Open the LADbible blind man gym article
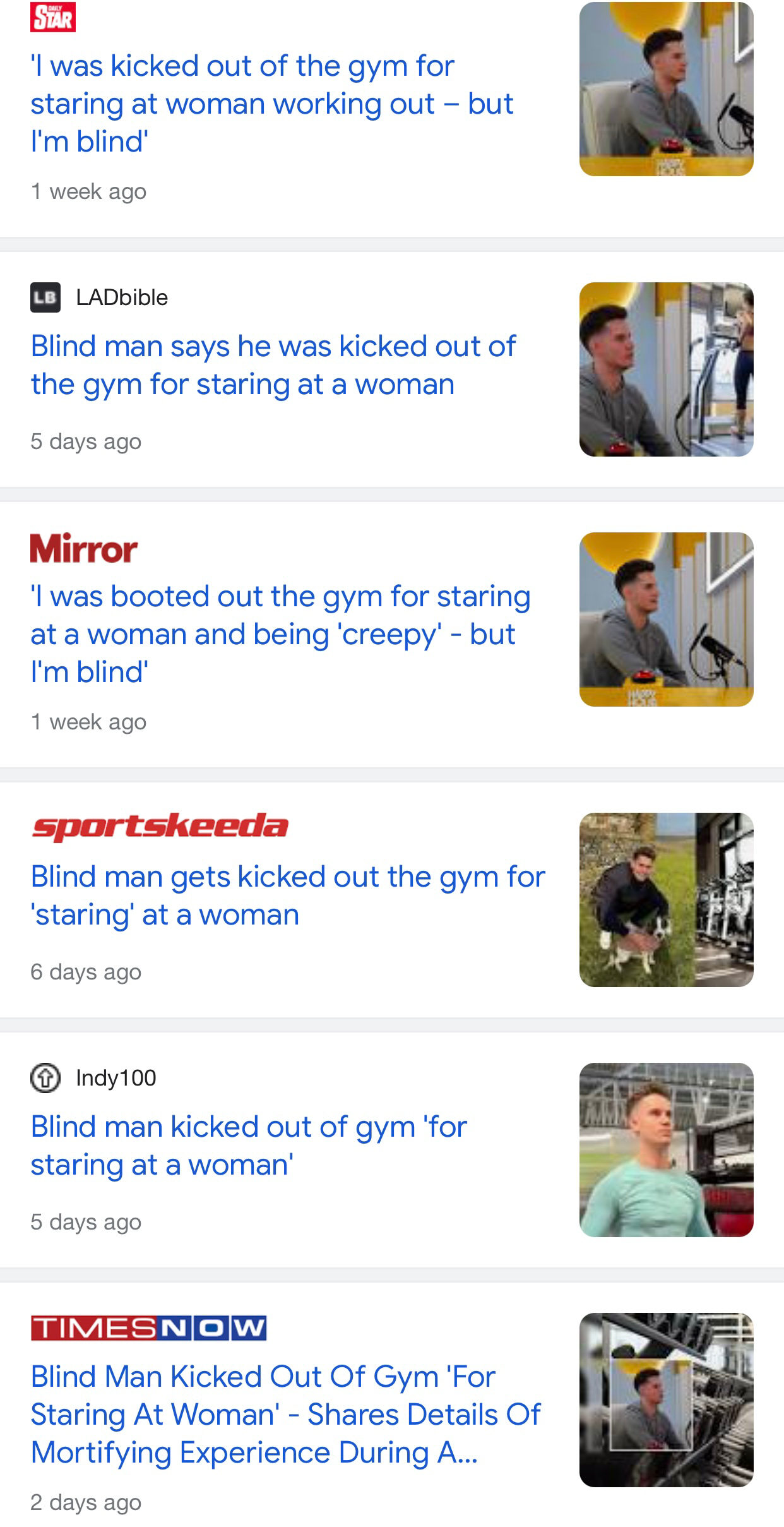 coord(273,365)
